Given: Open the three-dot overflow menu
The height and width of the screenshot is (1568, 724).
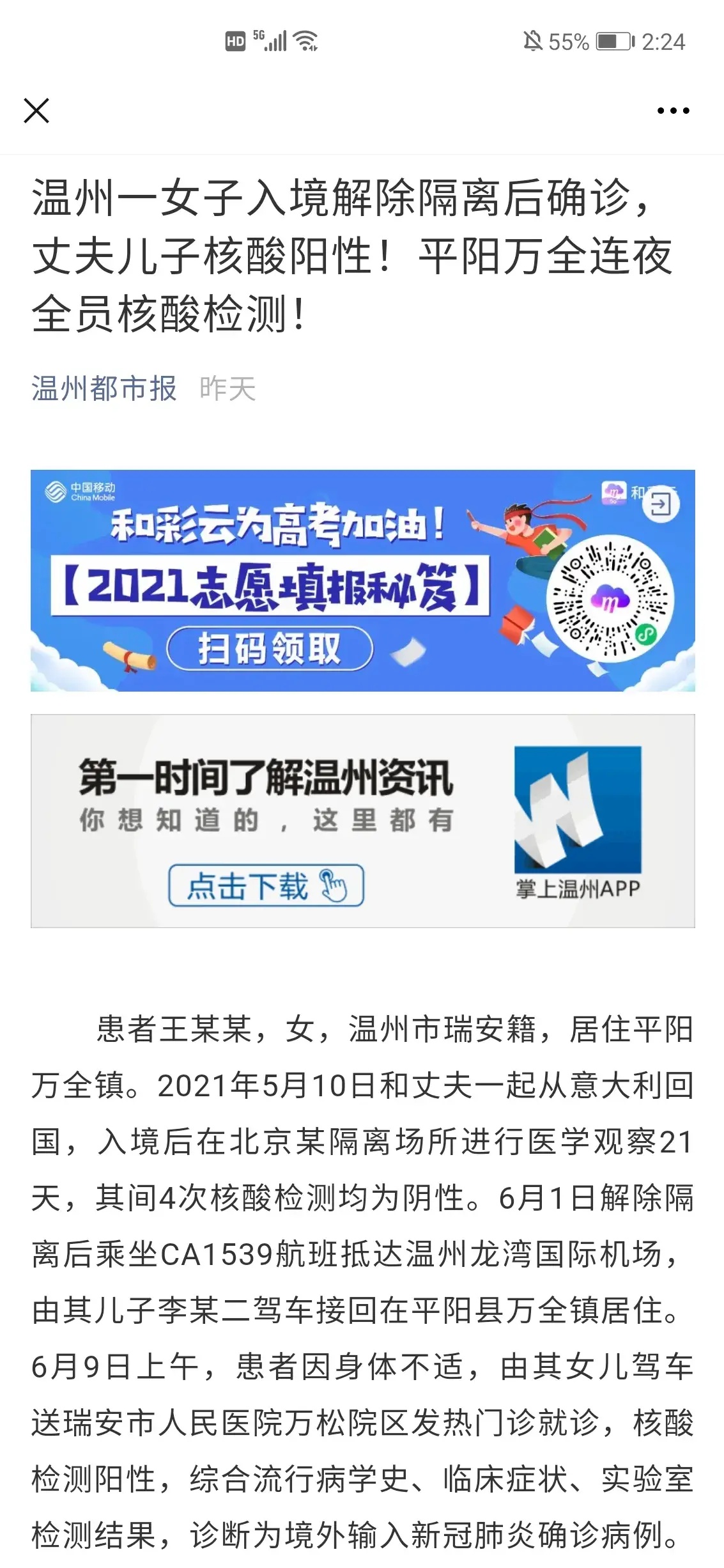Looking at the screenshot, I should [x=674, y=111].
